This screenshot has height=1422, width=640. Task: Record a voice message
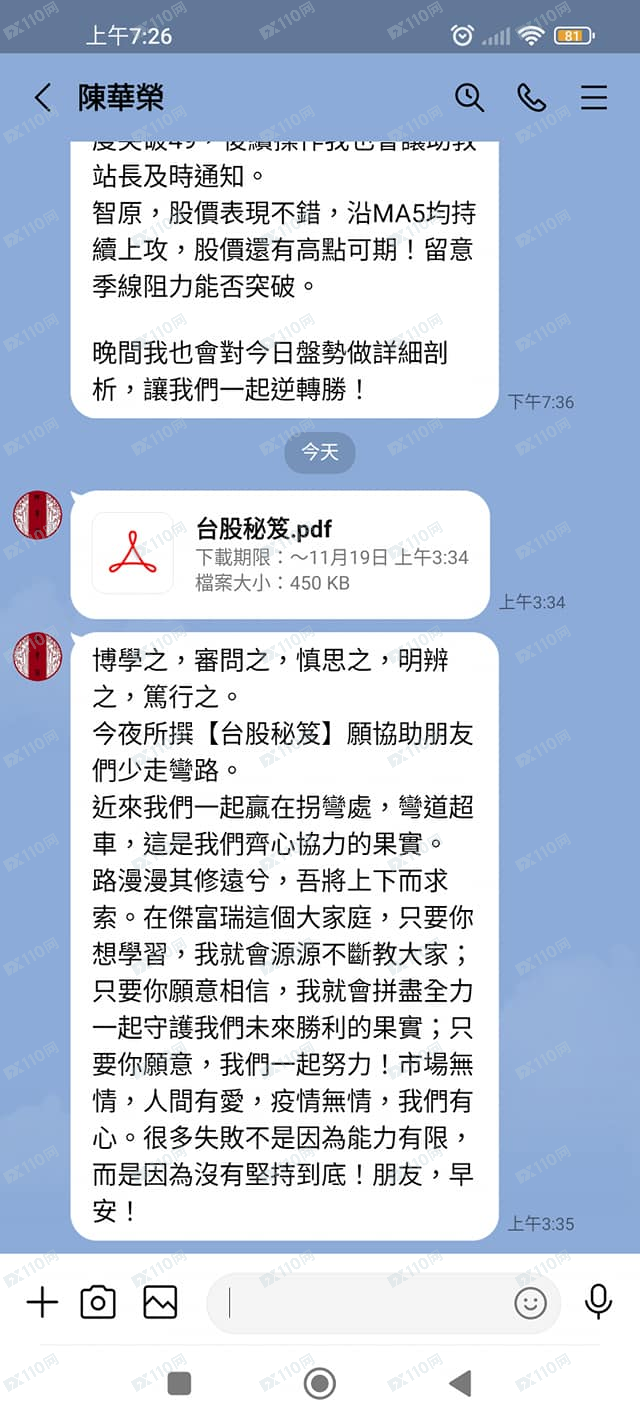(x=598, y=1301)
